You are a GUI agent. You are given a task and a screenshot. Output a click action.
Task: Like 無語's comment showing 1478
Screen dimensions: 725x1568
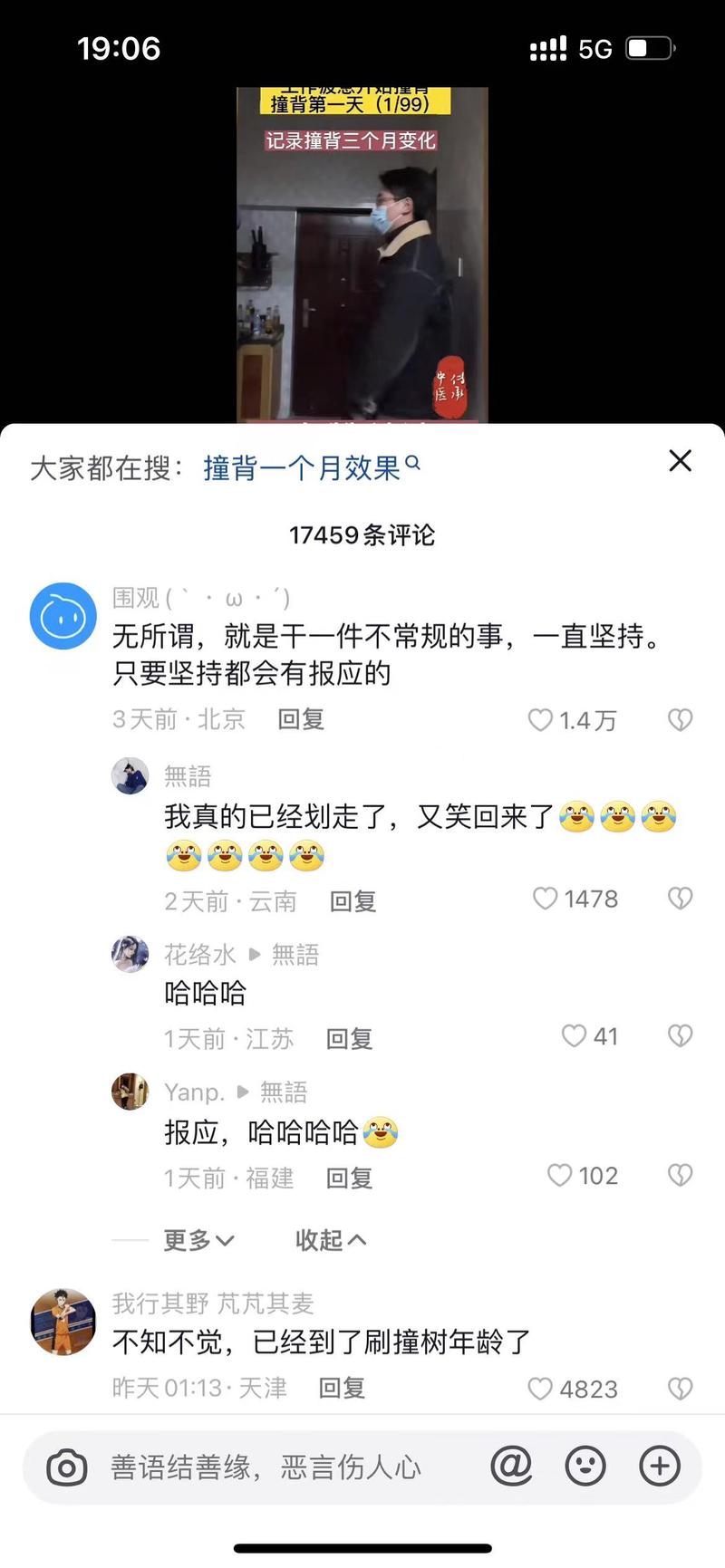[x=546, y=899]
